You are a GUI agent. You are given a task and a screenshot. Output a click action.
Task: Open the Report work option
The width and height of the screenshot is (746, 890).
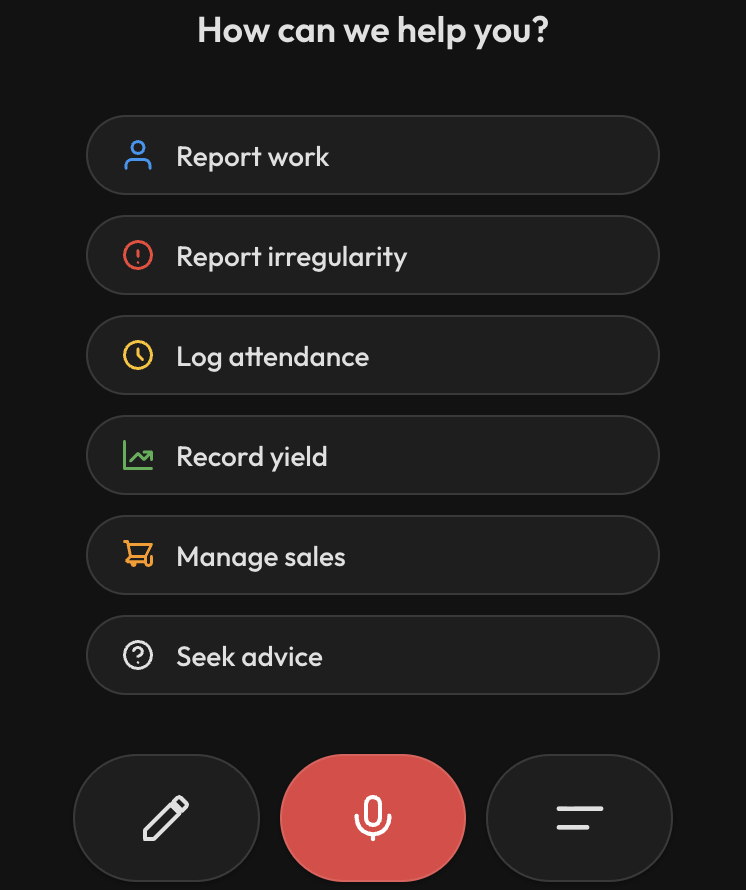coord(372,155)
